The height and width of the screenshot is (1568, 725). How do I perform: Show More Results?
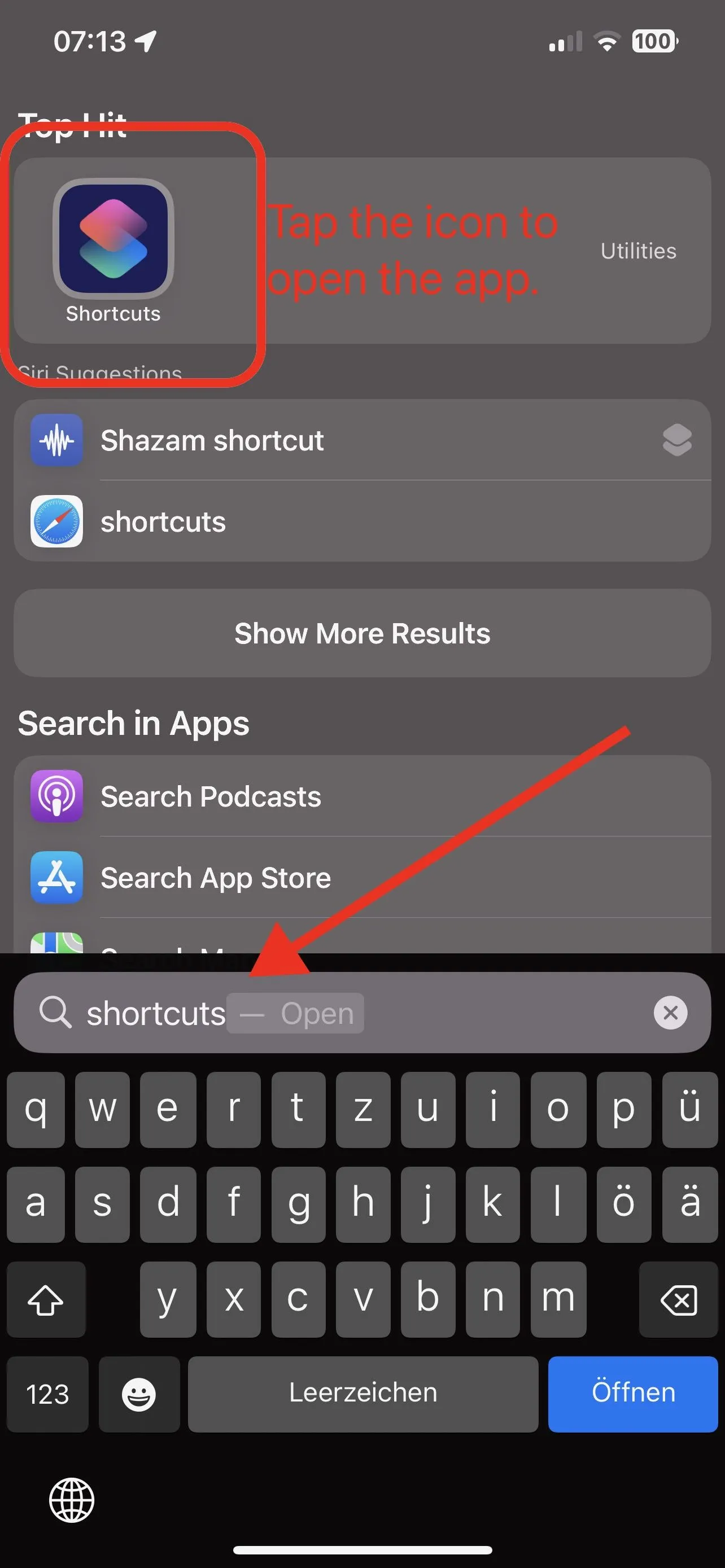click(x=362, y=633)
